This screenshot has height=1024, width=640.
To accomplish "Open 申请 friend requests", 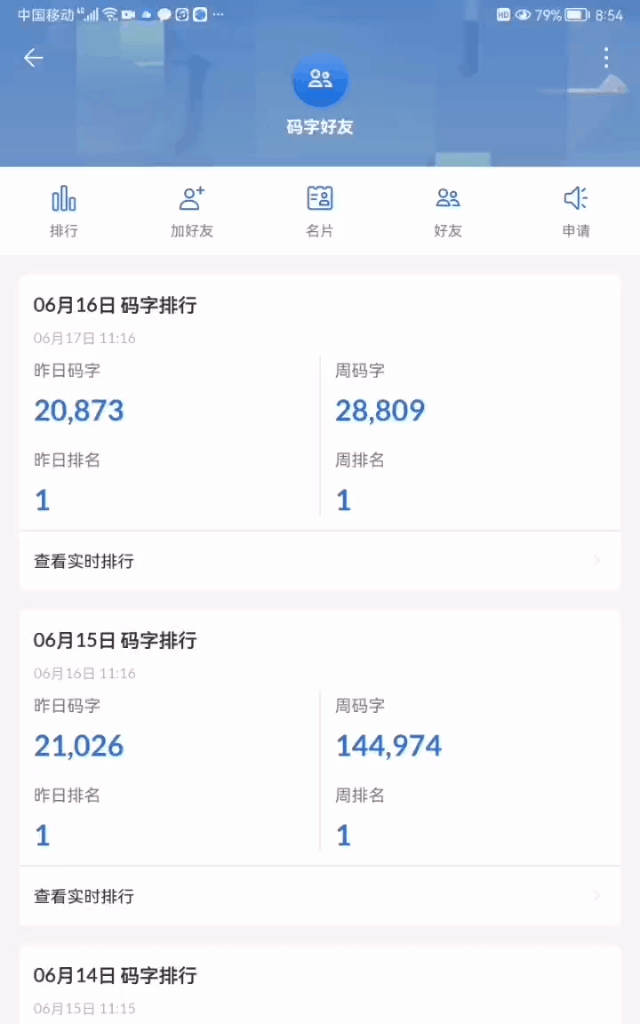I will tap(576, 210).
